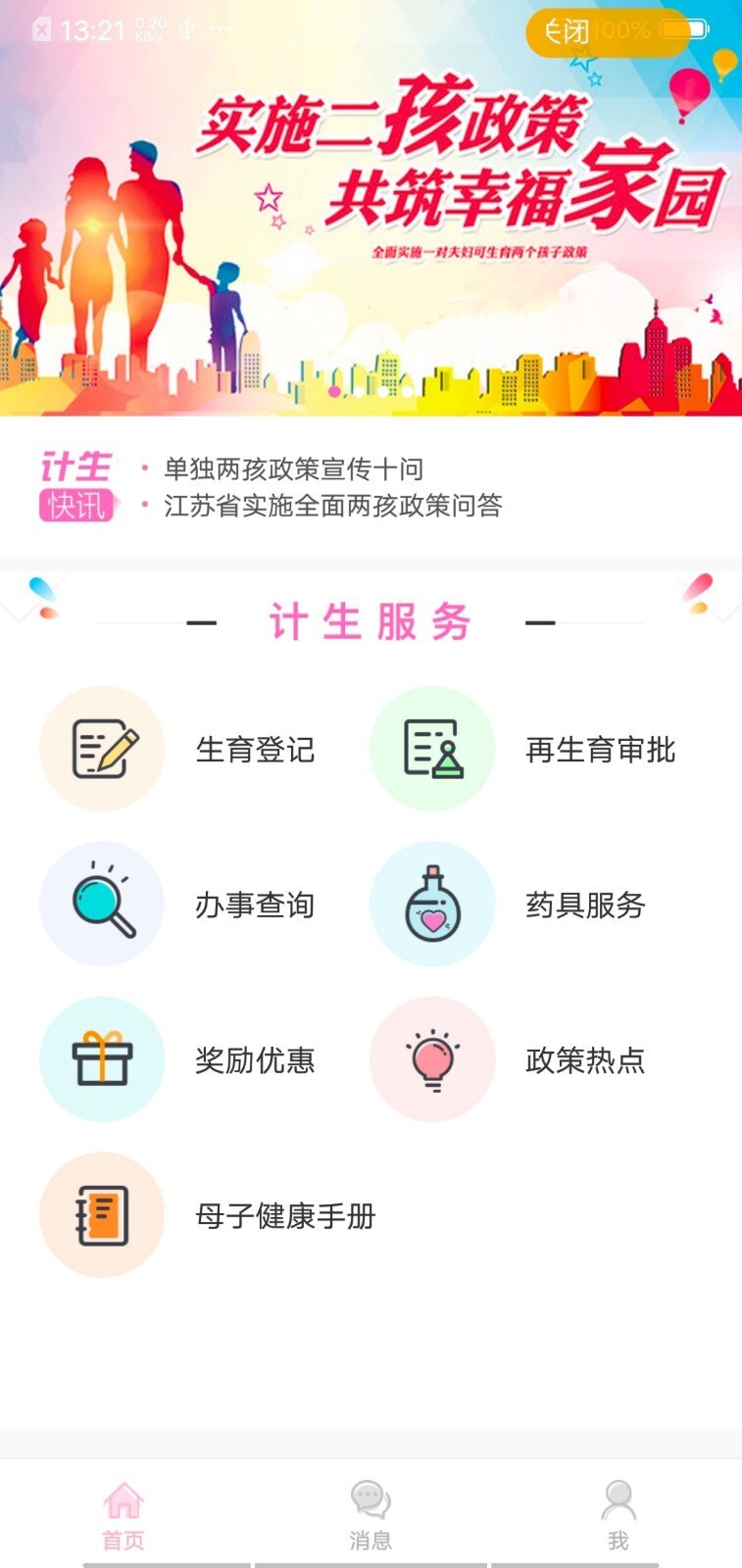The width and height of the screenshot is (742, 1568).
Task: Tap the USB connection icon in status bar
Action: coord(185,27)
